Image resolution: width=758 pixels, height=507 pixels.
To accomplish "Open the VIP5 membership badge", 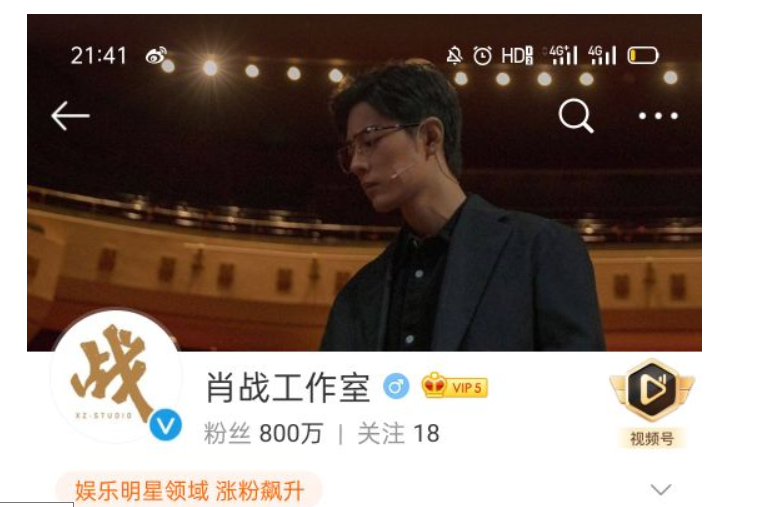I will 454,386.
